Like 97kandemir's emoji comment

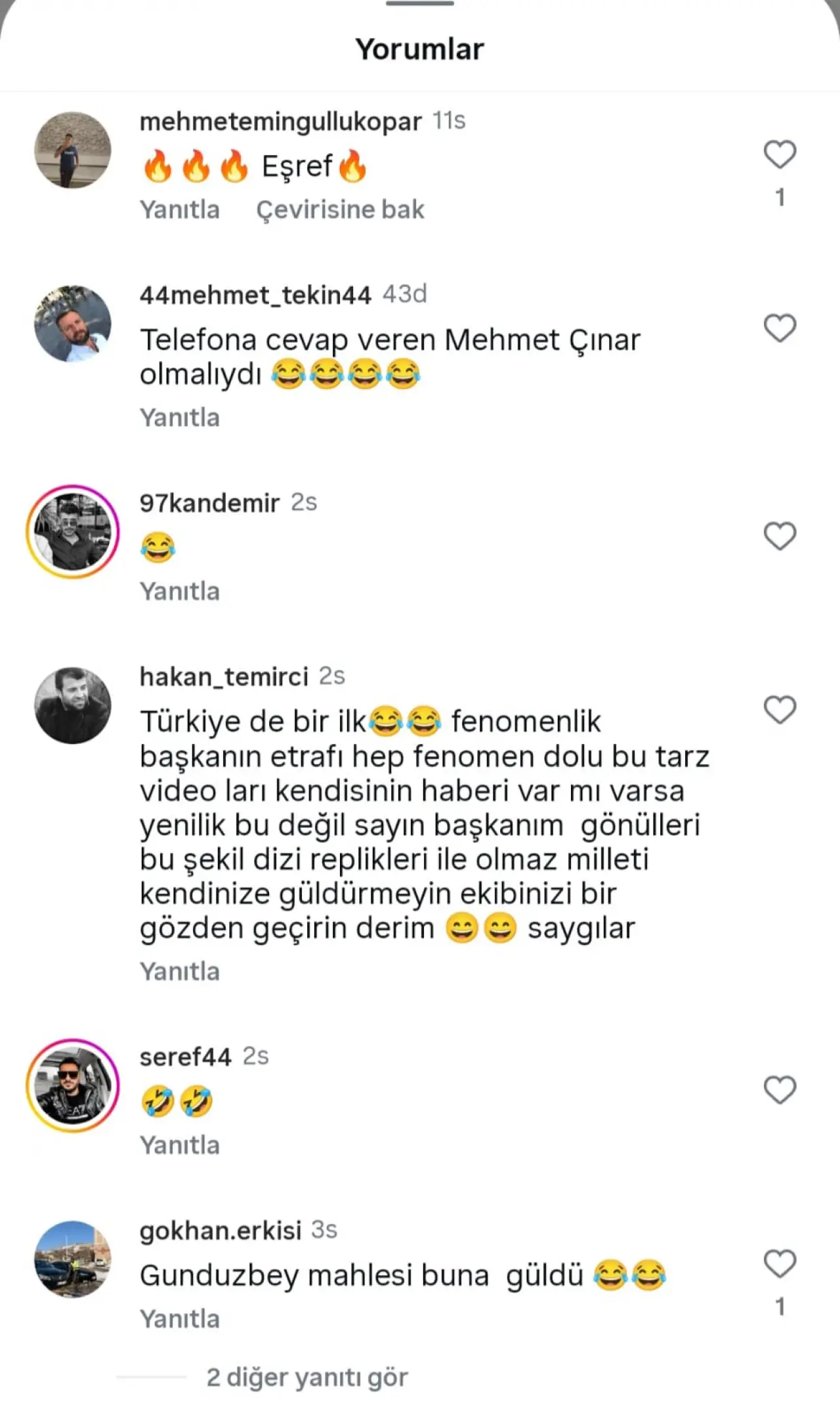[x=780, y=536]
